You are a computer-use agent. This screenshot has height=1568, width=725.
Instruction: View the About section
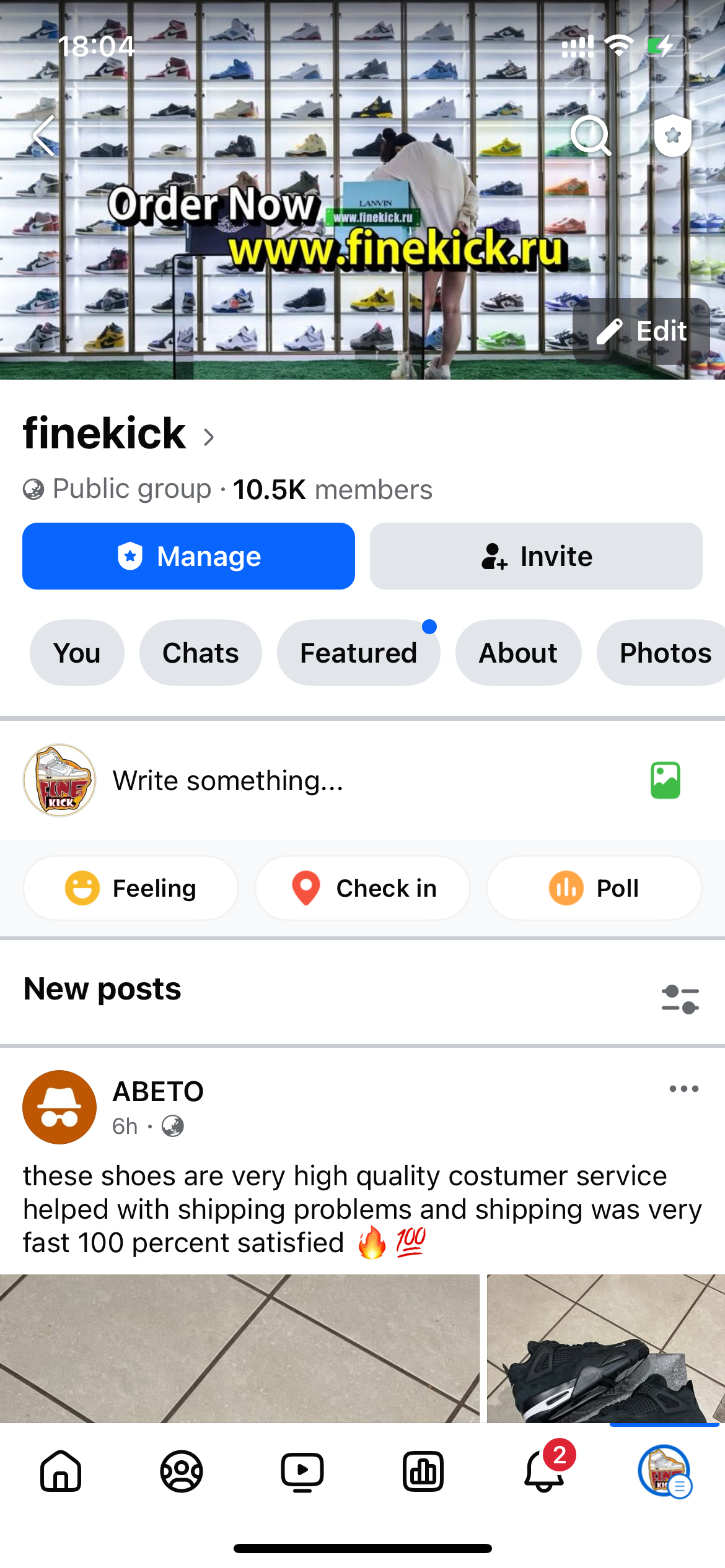tap(518, 653)
